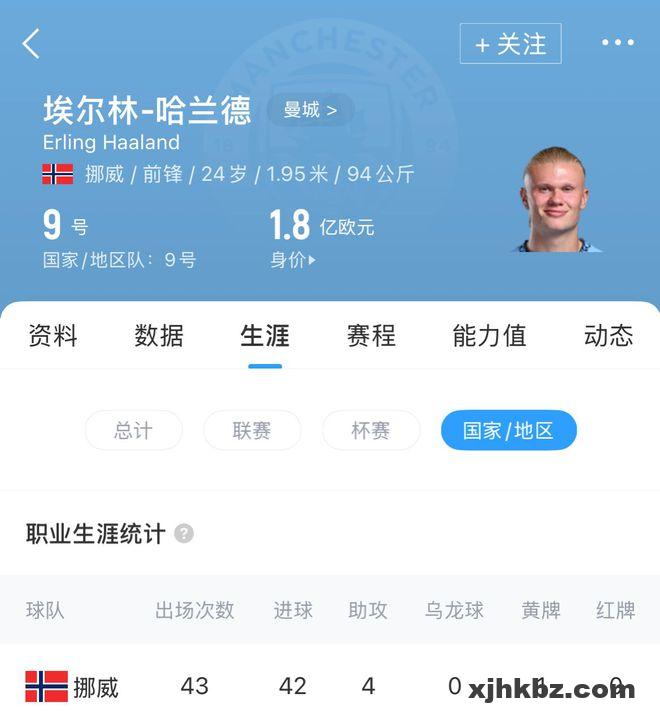Screen dimensions: 660x728
Task: Open the 挪威 national team row
Action: point(72,687)
